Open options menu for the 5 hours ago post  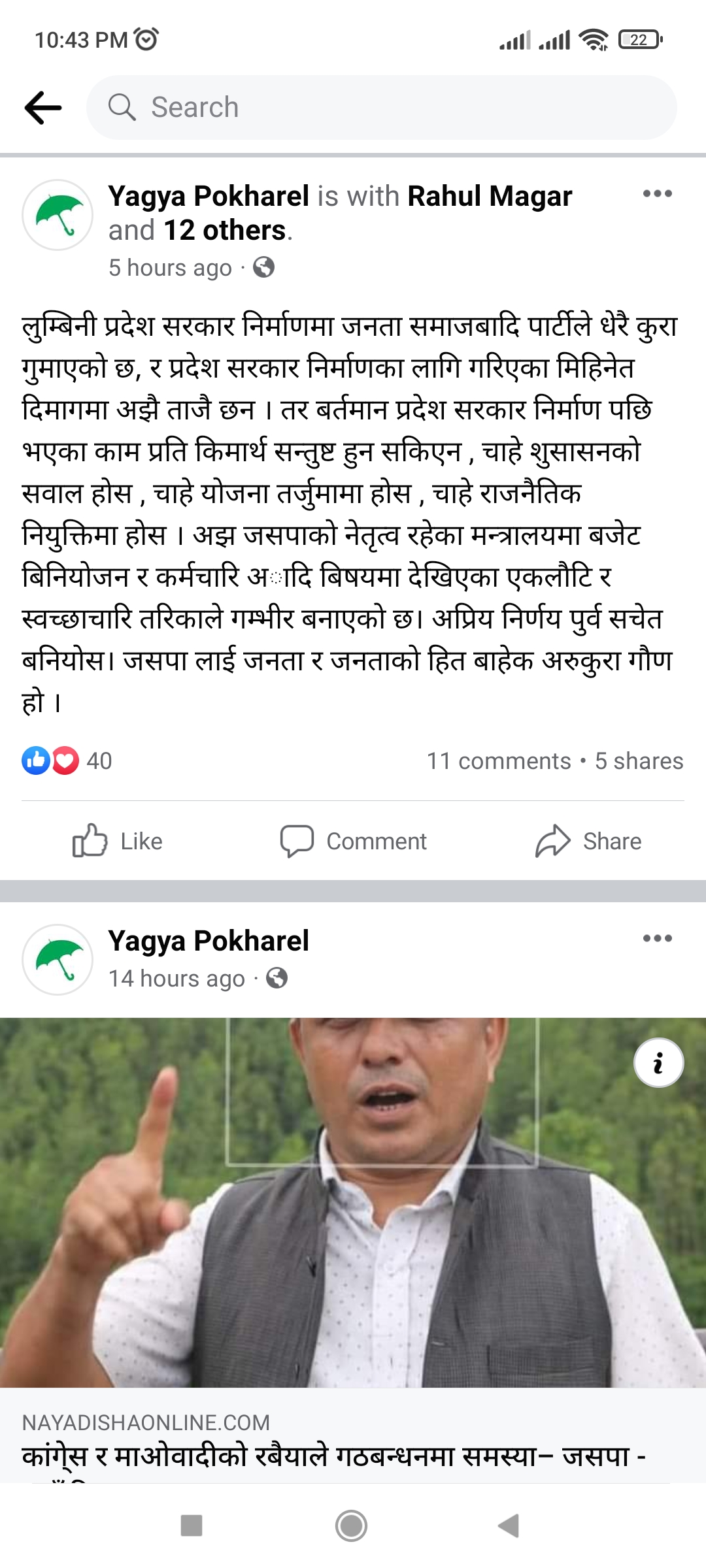[657, 193]
